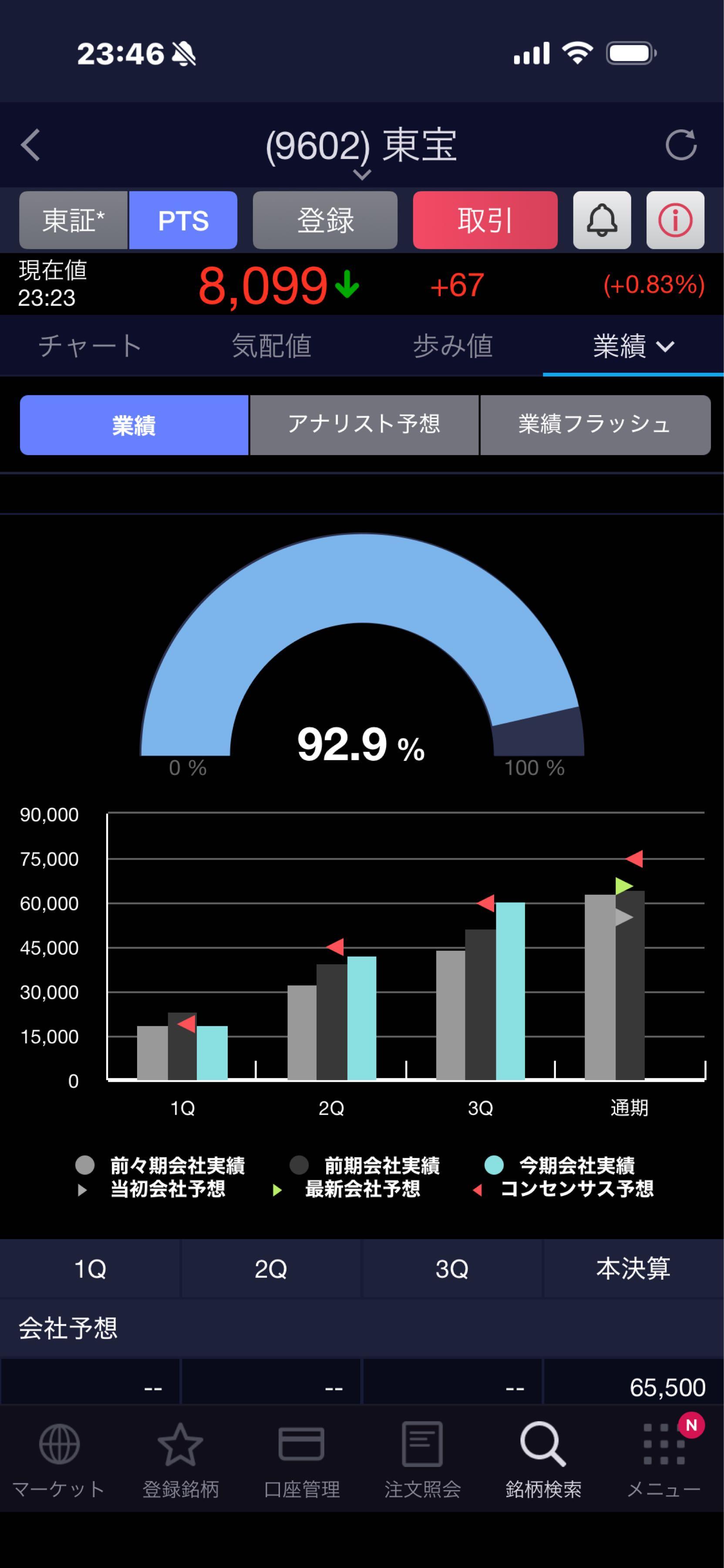Switch to the 東証 market
Image resolution: width=724 pixels, height=1568 pixels.
pos(74,220)
